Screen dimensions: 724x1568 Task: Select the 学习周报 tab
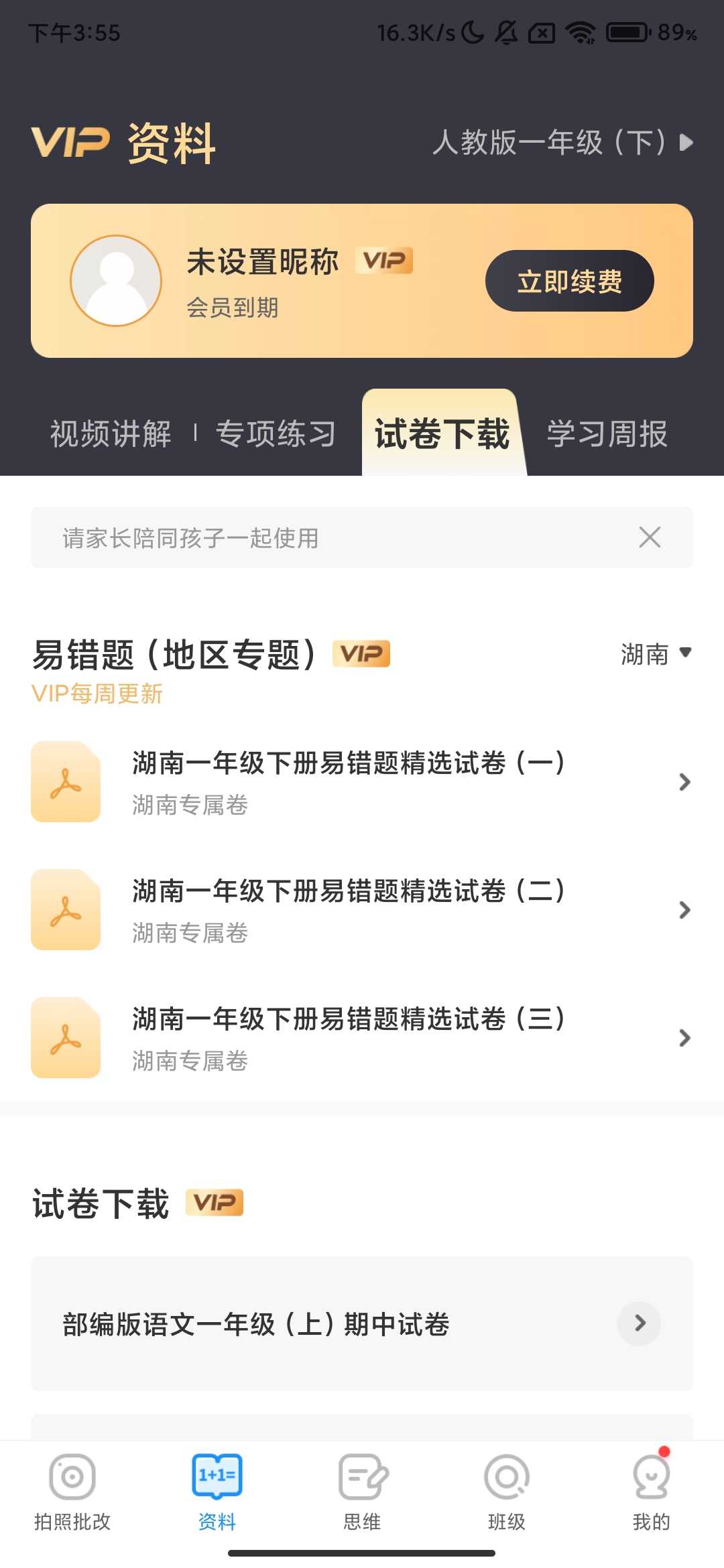605,434
